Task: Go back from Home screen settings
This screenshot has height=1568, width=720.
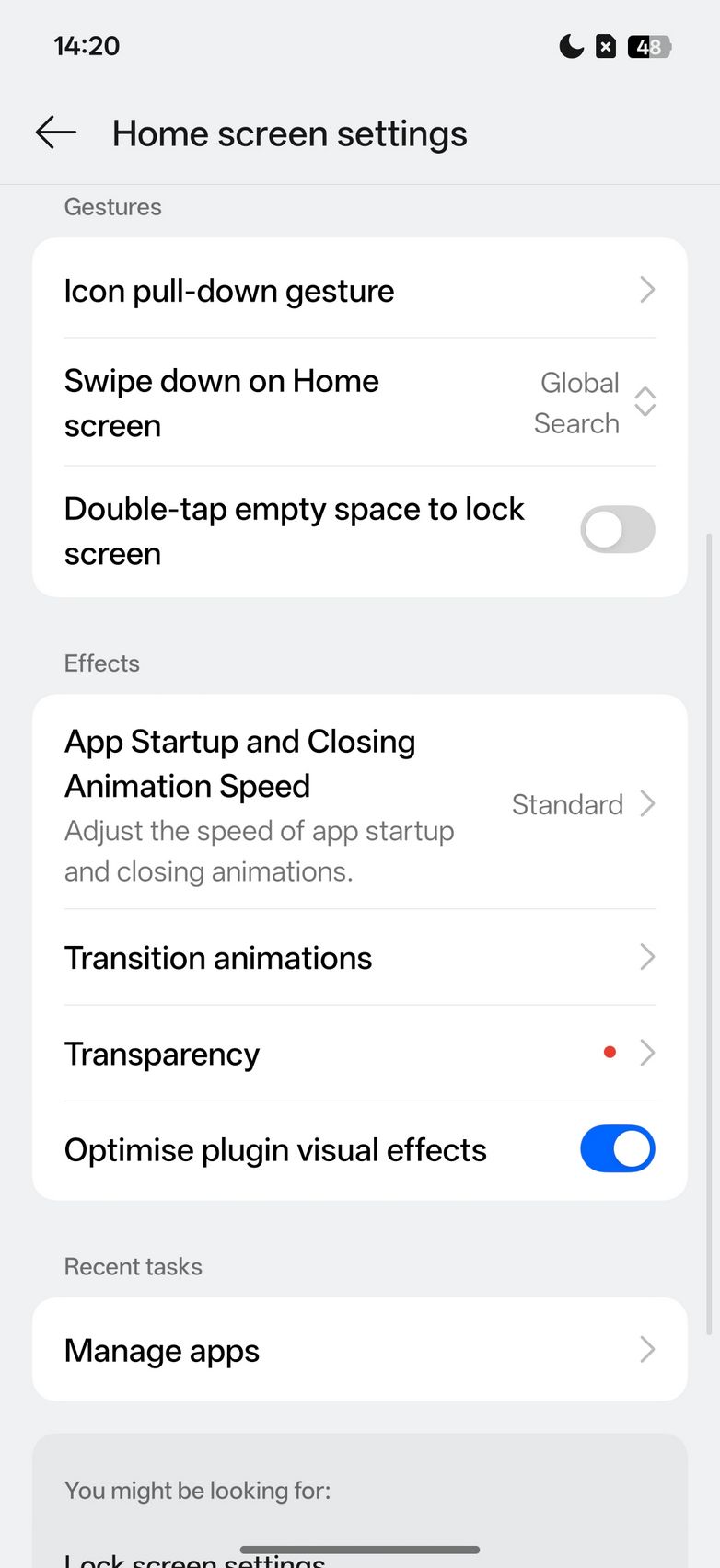Action: (x=56, y=133)
